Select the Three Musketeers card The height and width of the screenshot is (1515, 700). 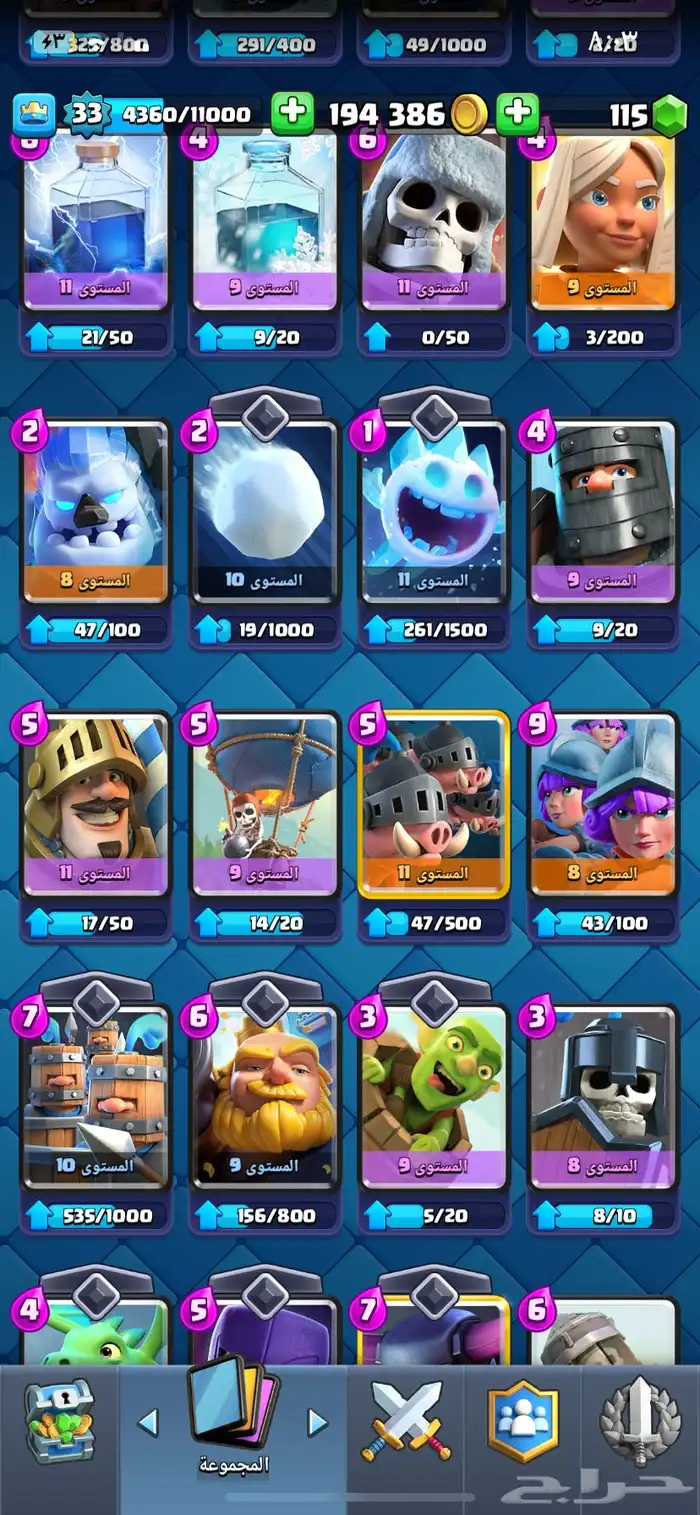click(604, 805)
